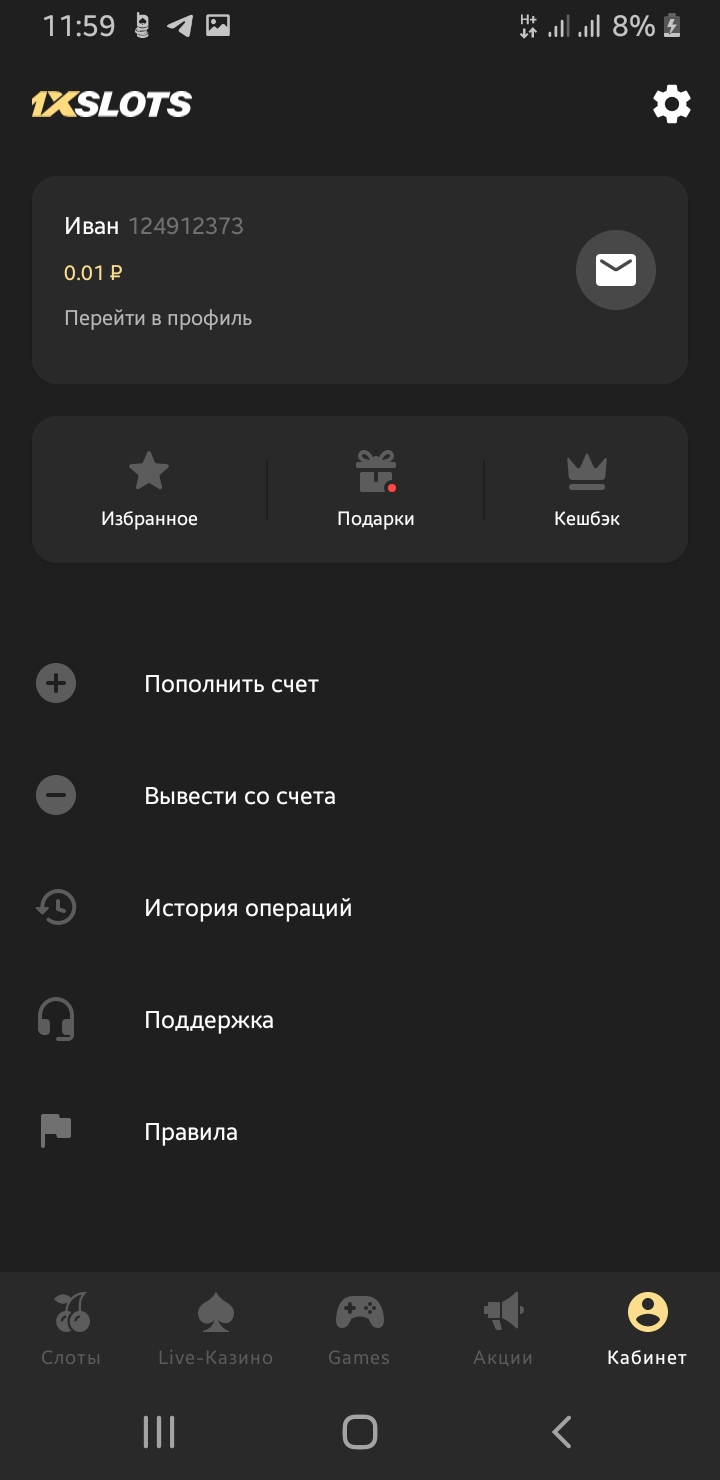Switch to the Акции tab
720x1480 pixels.
click(503, 1328)
